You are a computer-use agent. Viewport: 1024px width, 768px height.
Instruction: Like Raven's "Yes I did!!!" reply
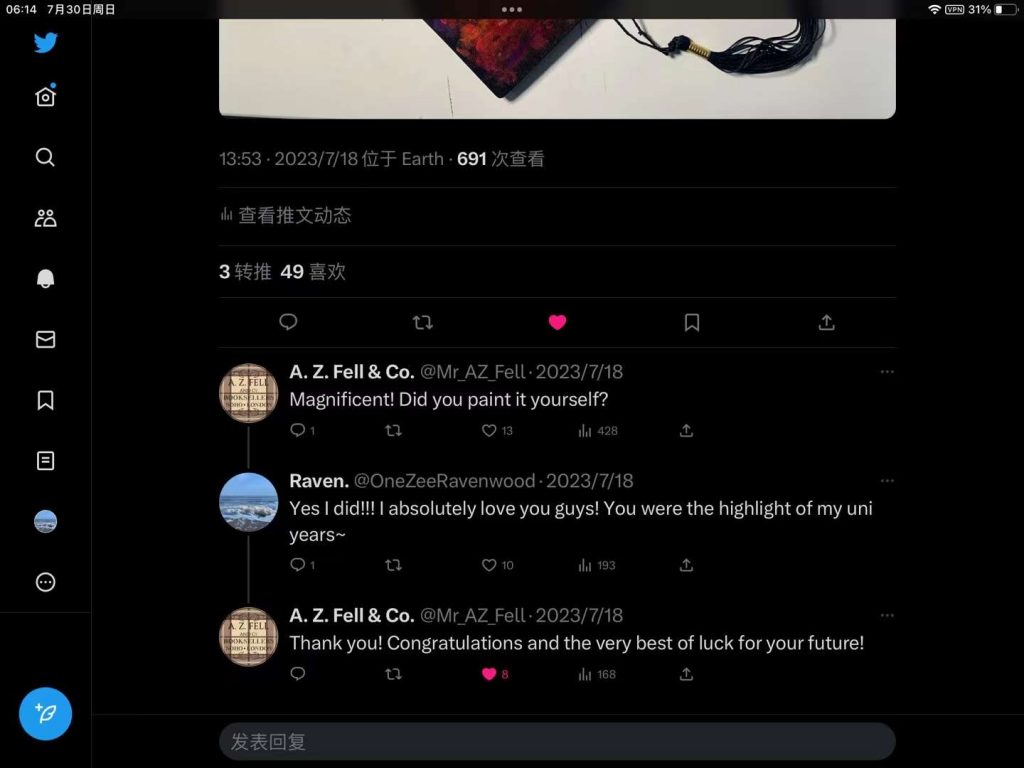(x=489, y=565)
